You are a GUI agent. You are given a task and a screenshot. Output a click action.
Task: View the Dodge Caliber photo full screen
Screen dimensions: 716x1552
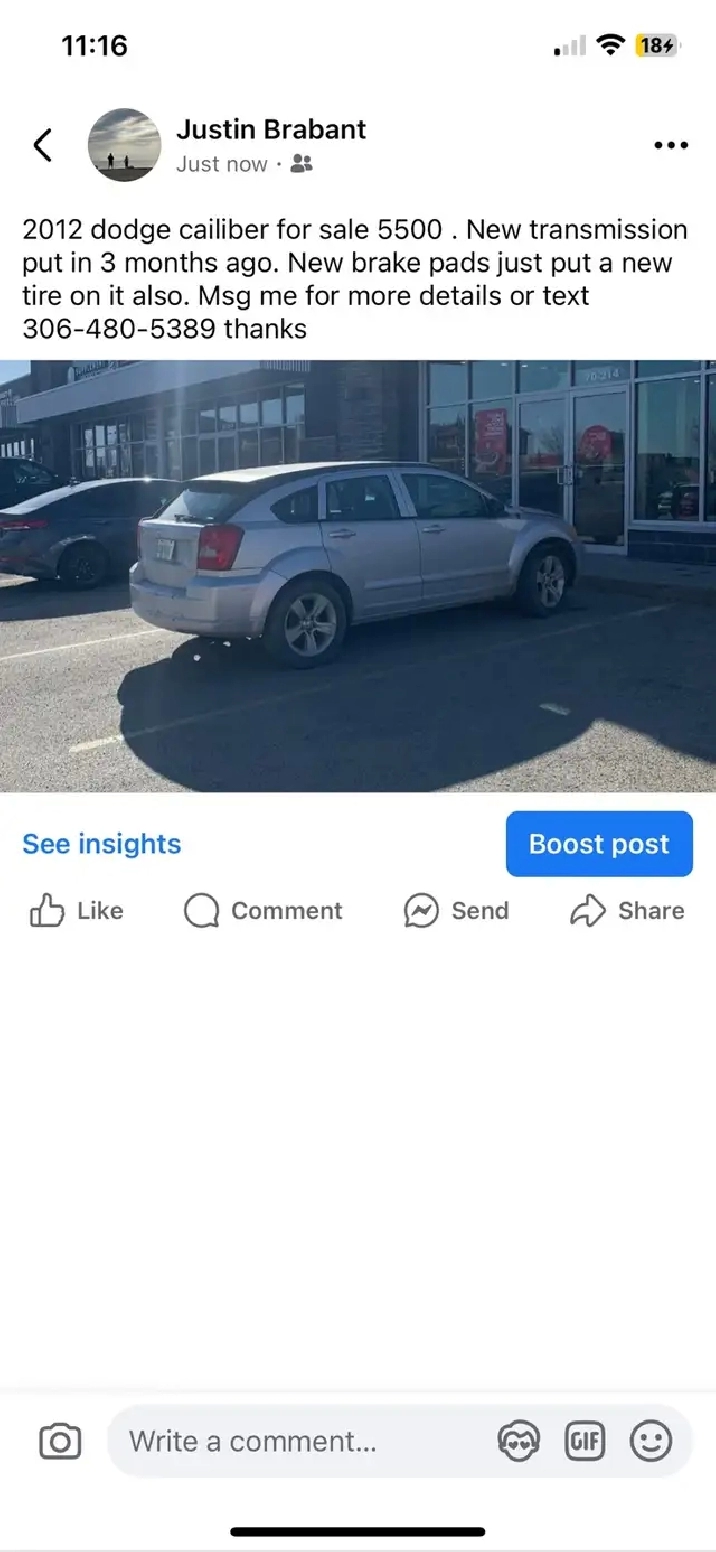click(358, 576)
